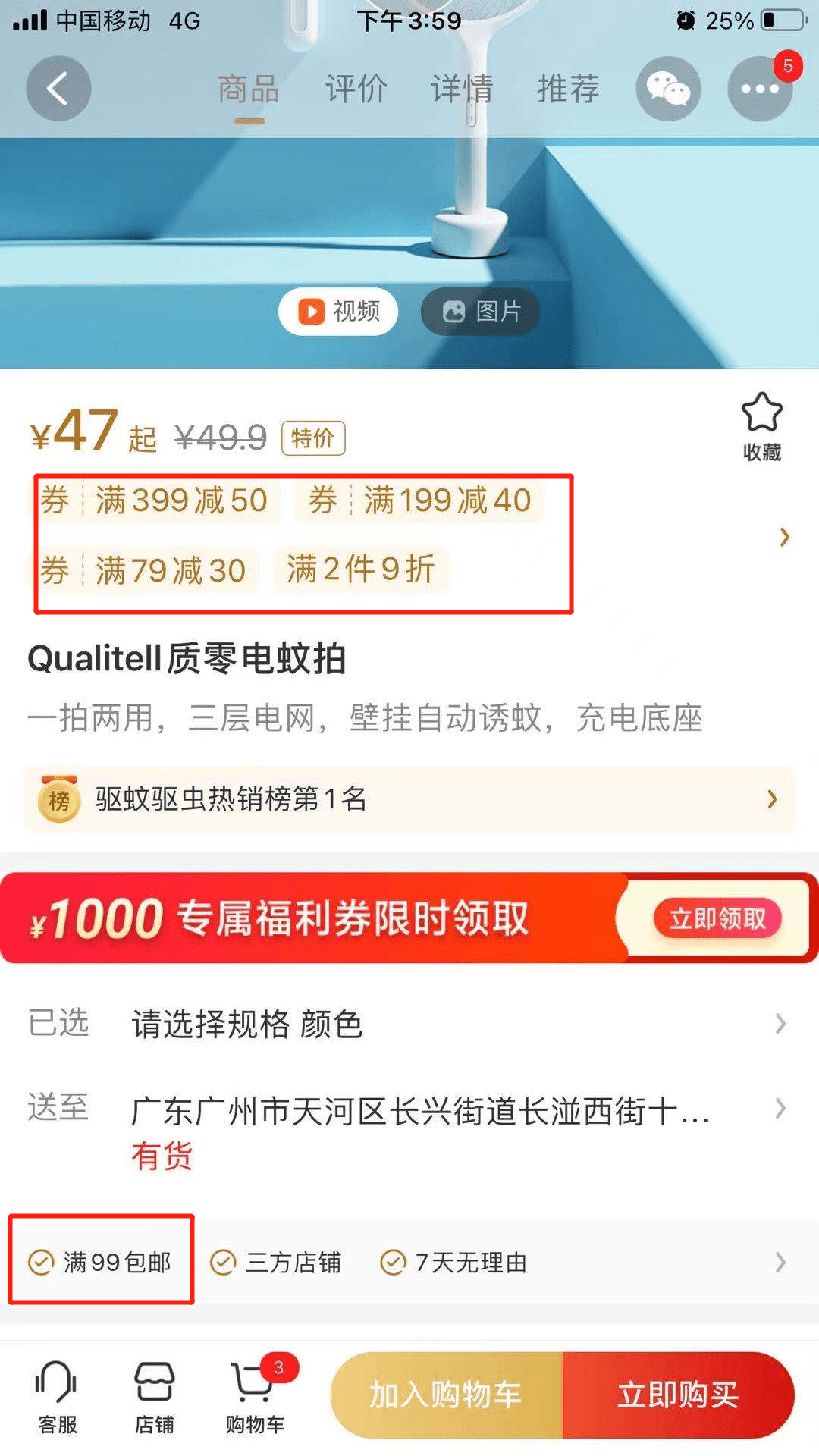This screenshot has width=819, height=1456.
Task: Add the product to 收藏 favorites
Action: coord(761,427)
